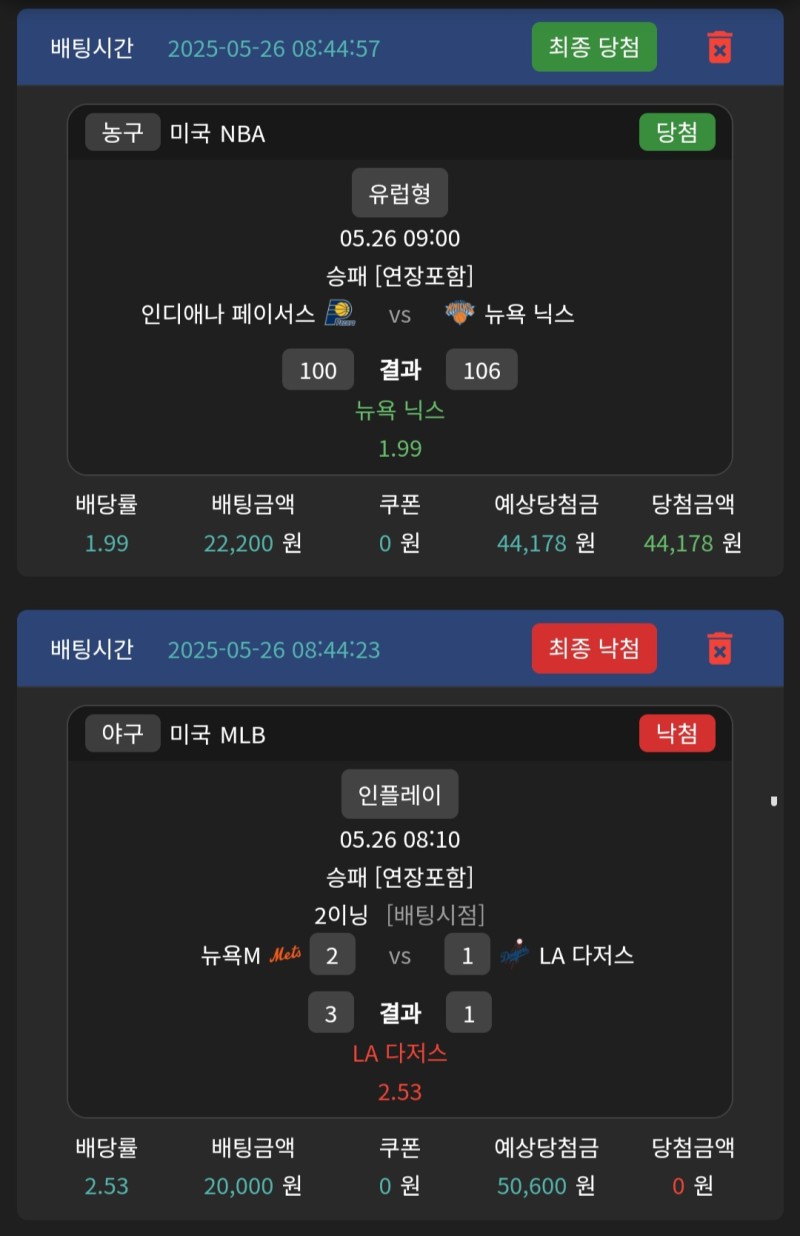
Task: Delete the 08:44:57 NBA bet record
Action: [x=720, y=47]
